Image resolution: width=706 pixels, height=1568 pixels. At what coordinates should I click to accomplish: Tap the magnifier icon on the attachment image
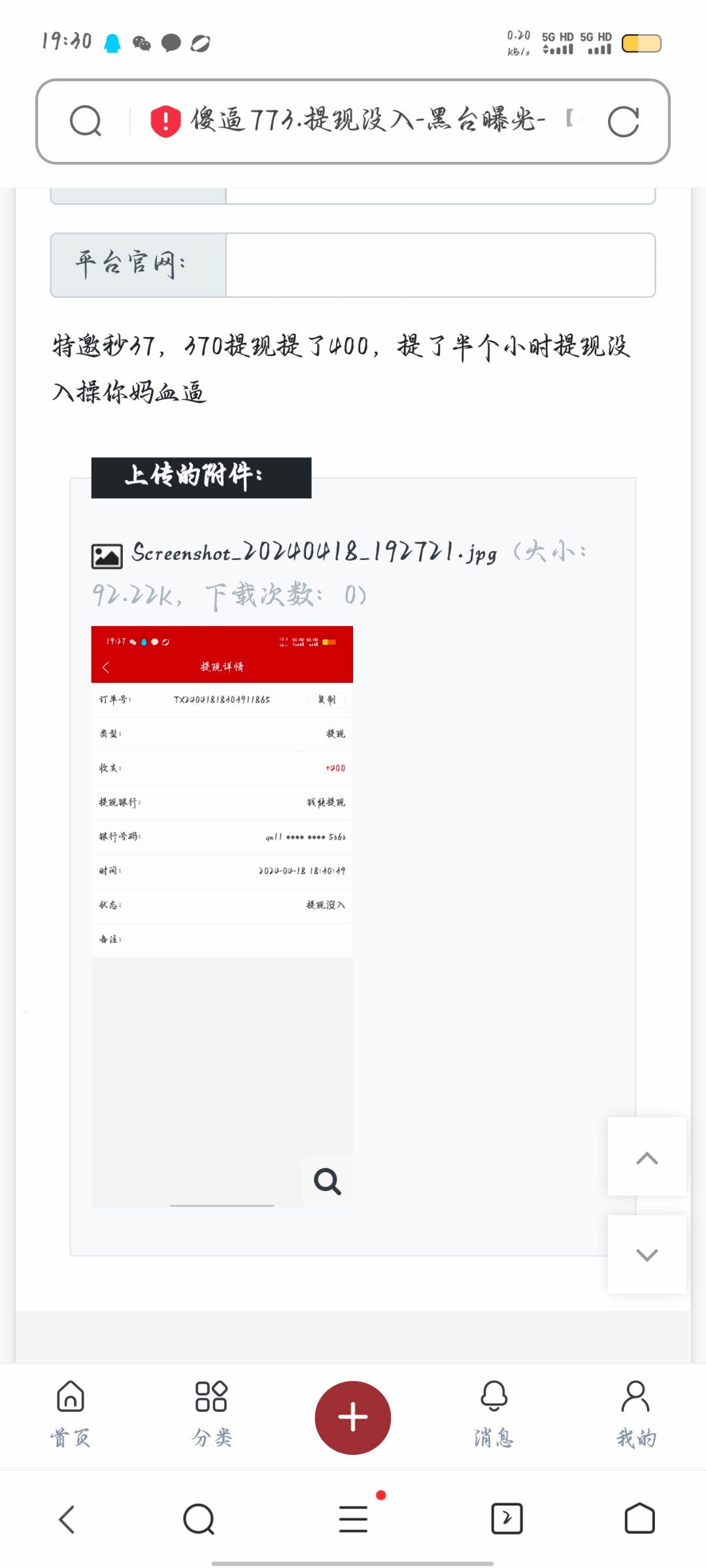[x=327, y=1182]
